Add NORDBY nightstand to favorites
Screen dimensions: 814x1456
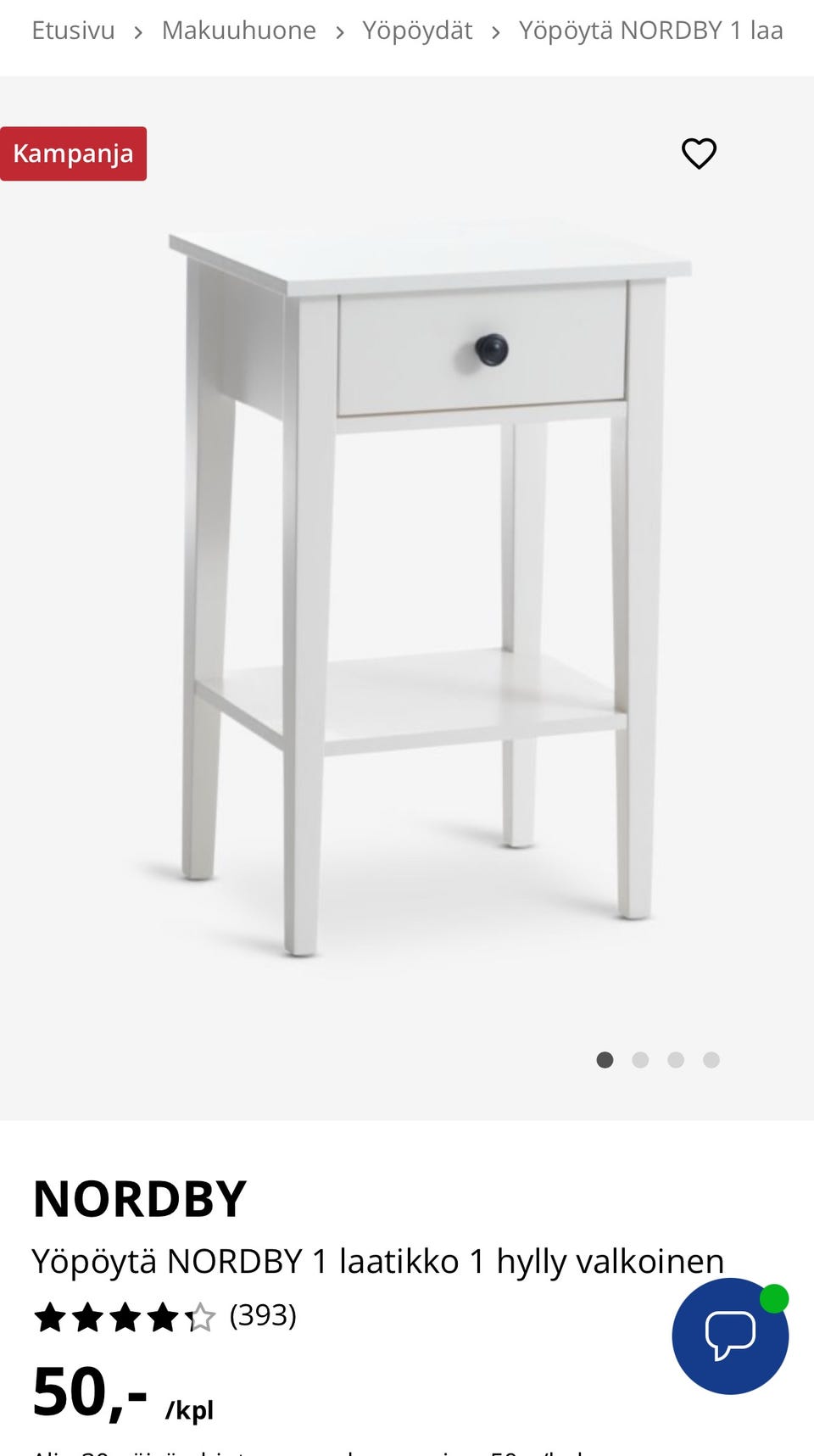[699, 153]
